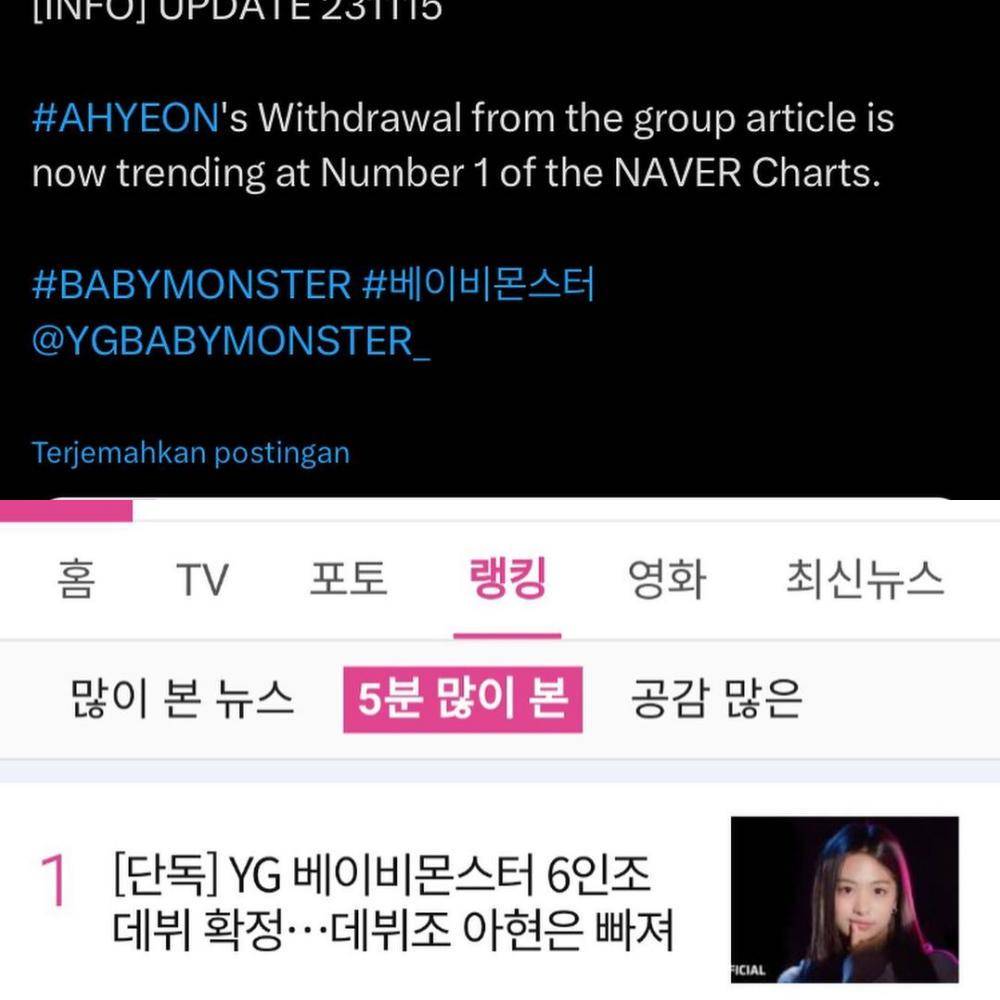The image size is (1000, 1000).
Task: Open the #베이비몬스터 hashtag
Action: [478, 285]
